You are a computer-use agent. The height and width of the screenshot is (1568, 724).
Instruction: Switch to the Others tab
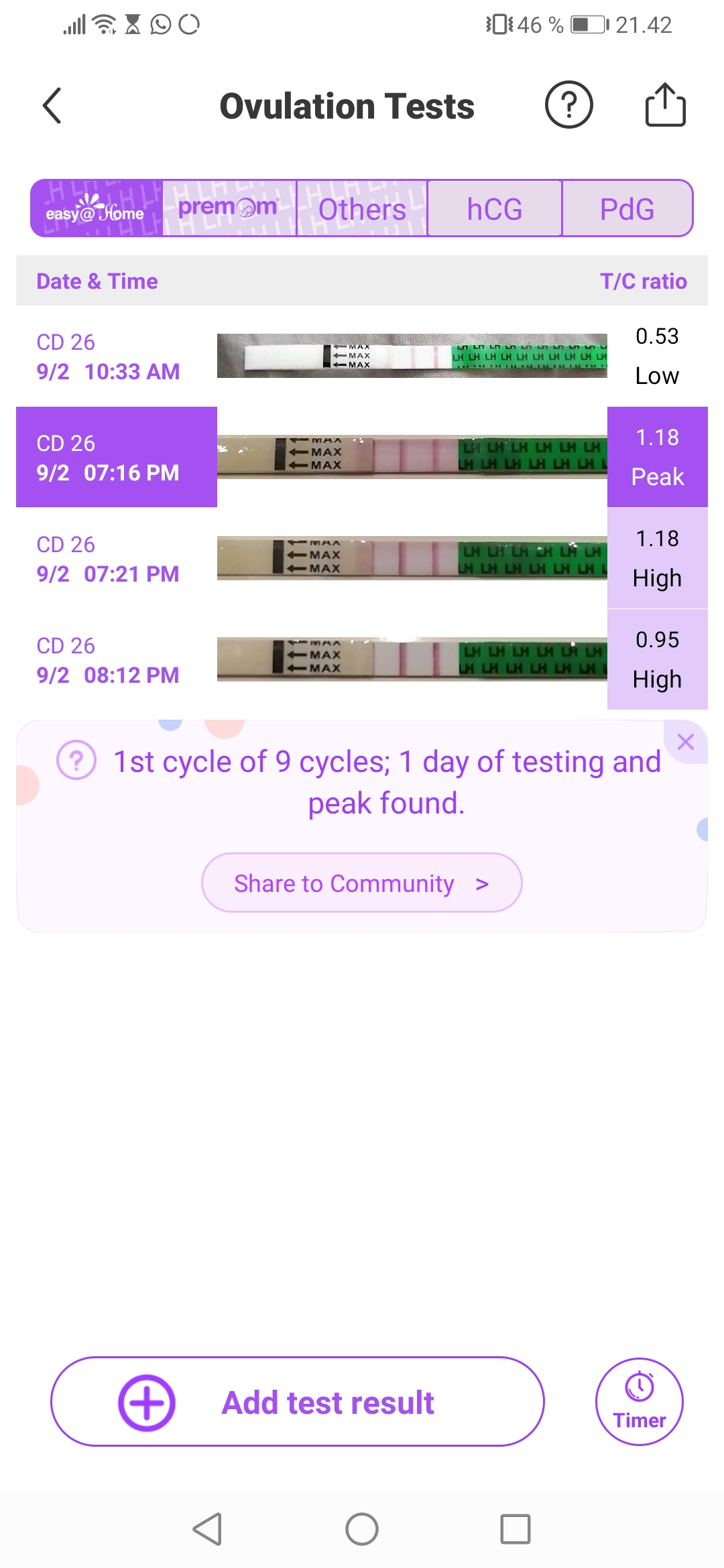tap(362, 209)
